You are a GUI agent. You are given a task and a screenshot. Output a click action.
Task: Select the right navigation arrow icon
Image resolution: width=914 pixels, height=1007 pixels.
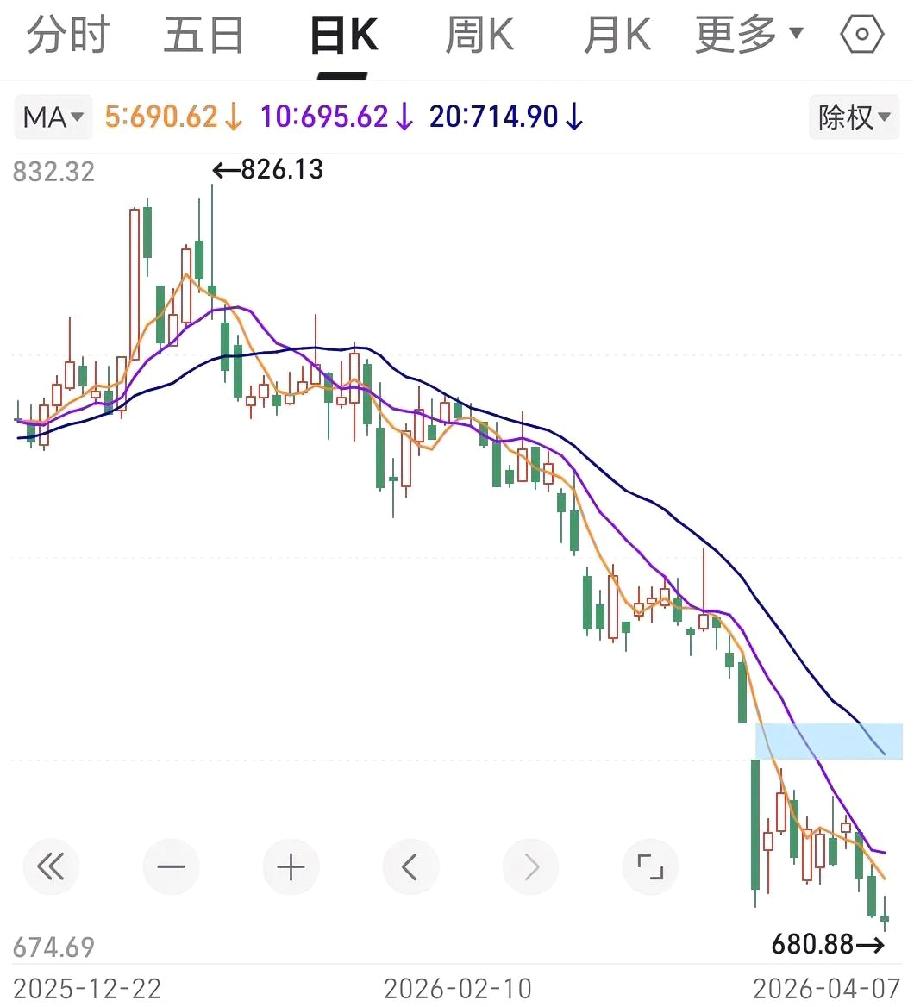[529, 867]
